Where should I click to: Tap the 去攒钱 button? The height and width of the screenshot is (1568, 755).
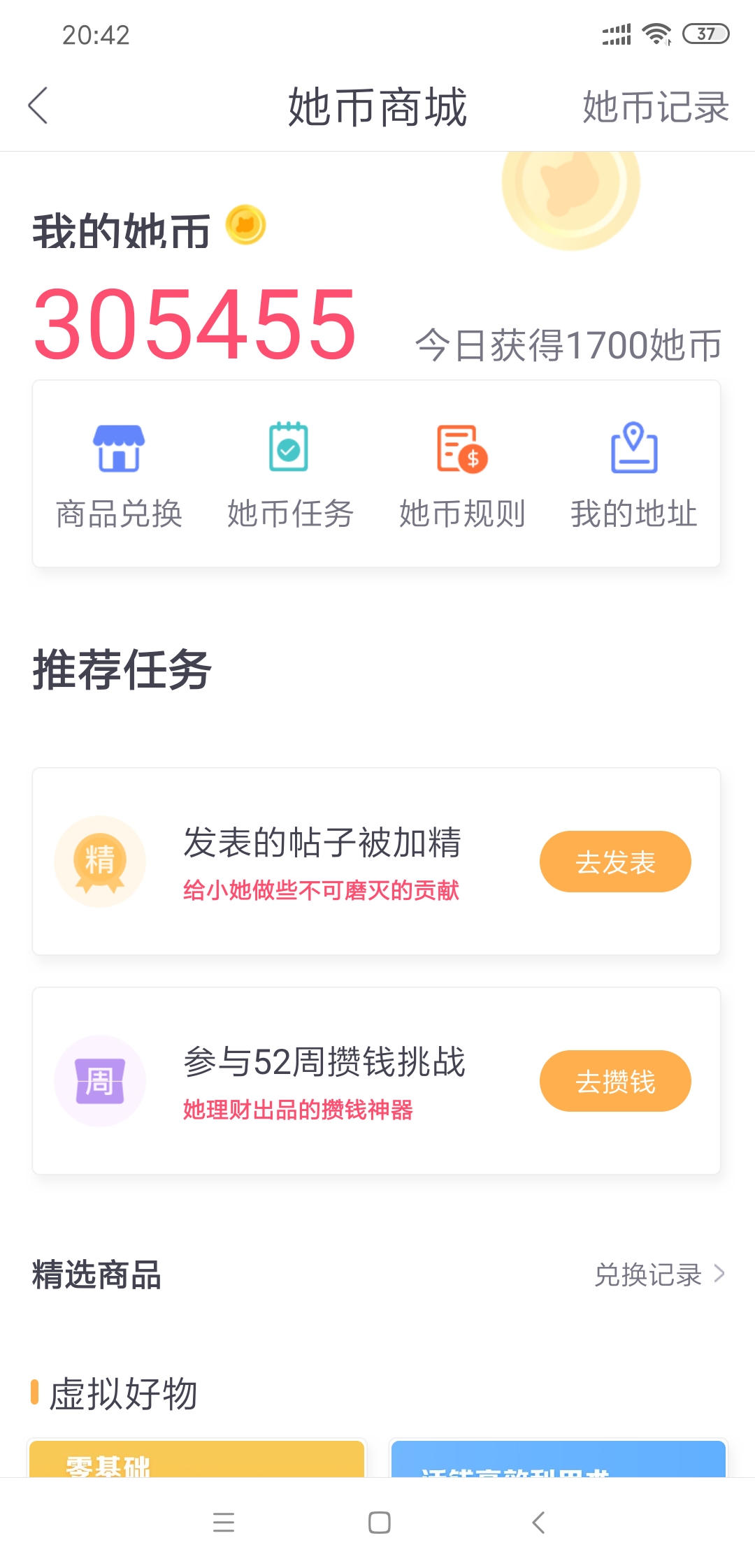pyautogui.click(x=615, y=1081)
